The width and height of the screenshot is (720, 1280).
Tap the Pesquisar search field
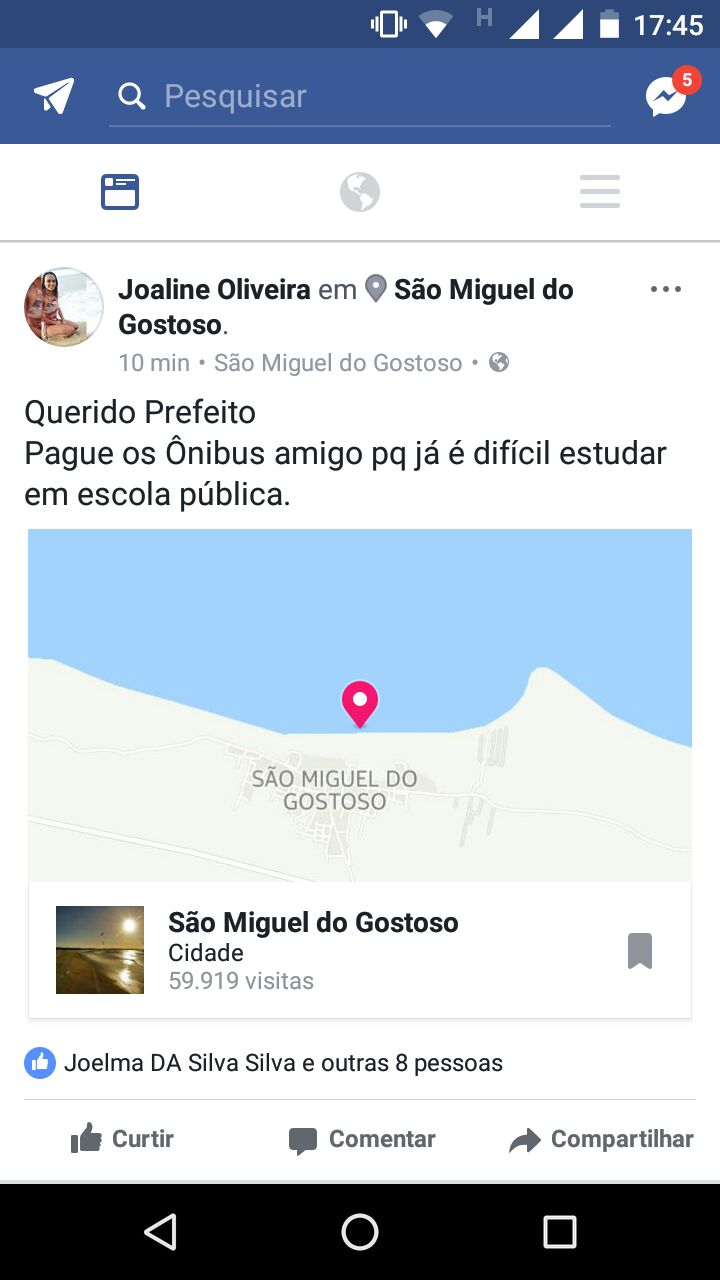(360, 97)
